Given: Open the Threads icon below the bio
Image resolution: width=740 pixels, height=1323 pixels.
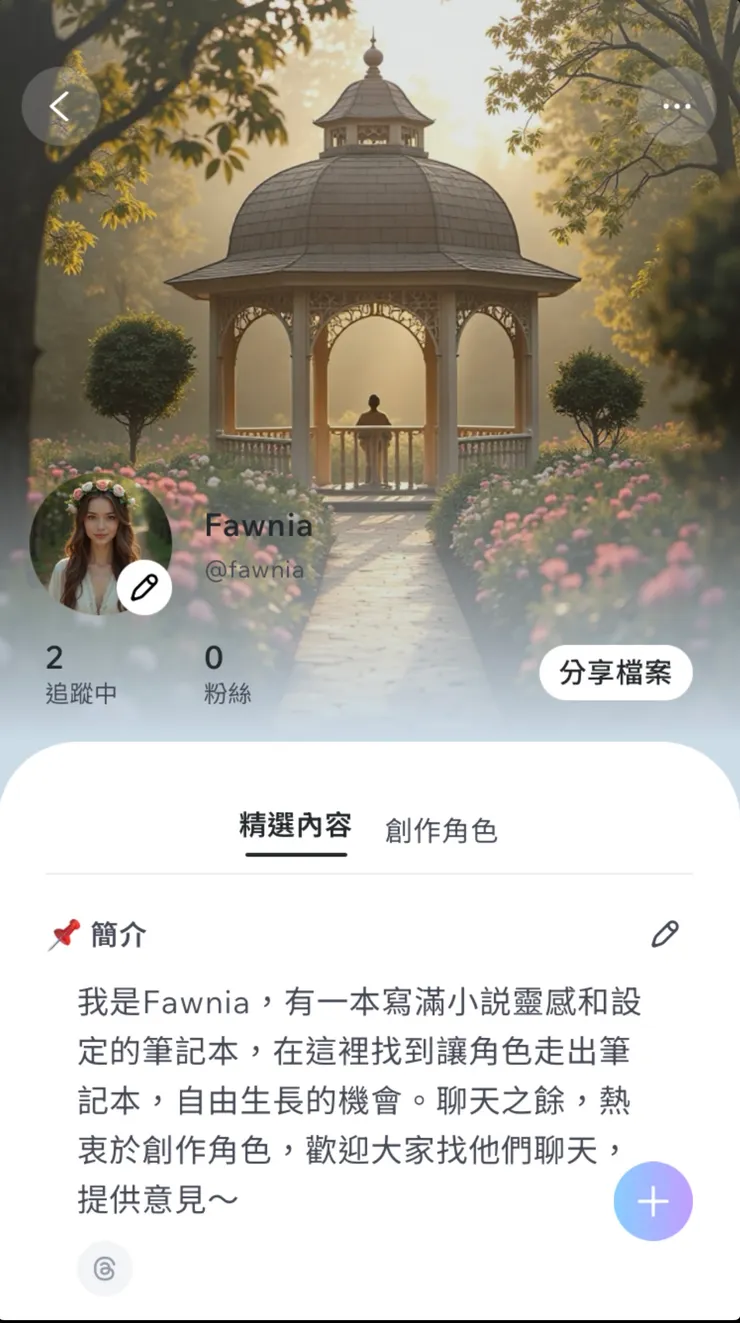Looking at the screenshot, I should 104,1267.
